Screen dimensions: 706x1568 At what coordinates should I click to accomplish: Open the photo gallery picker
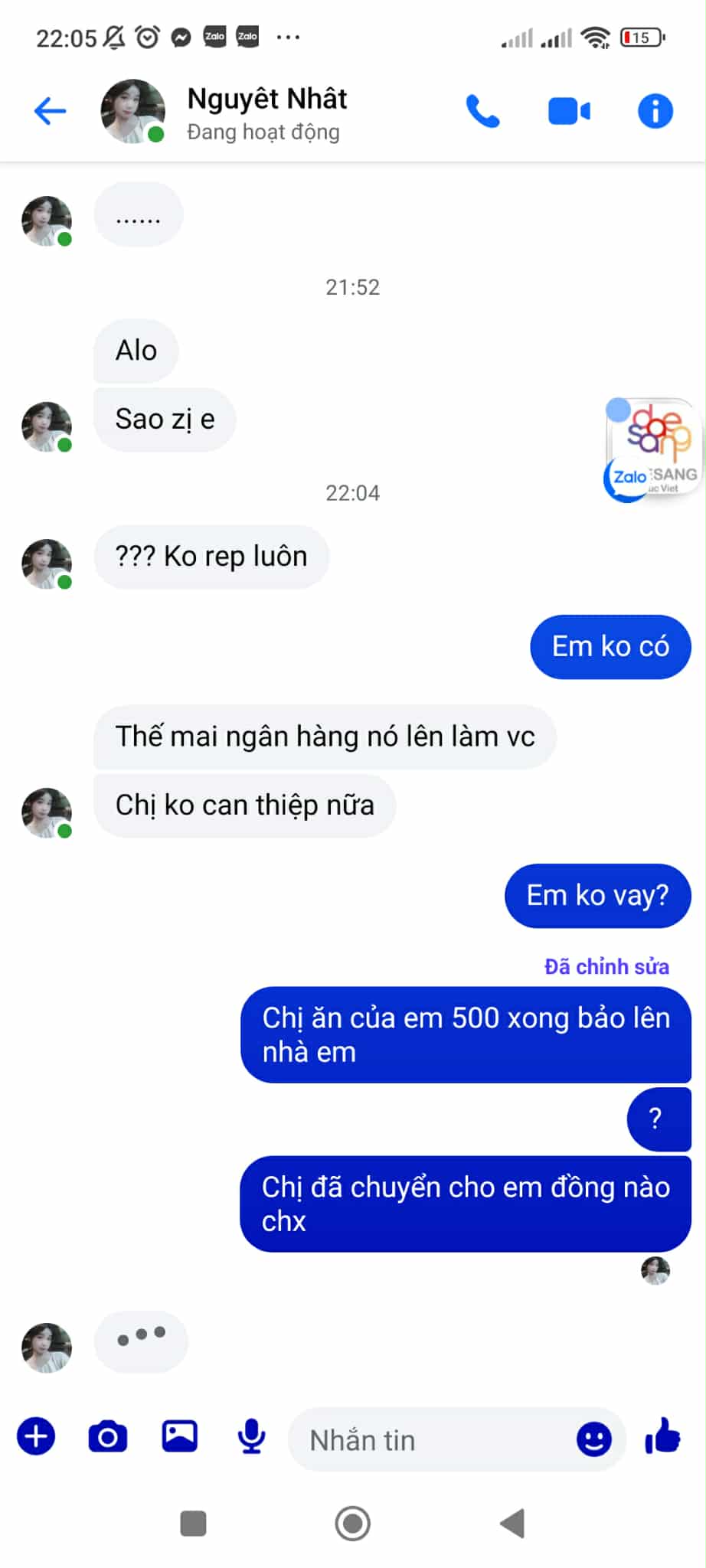(180, 1436)
